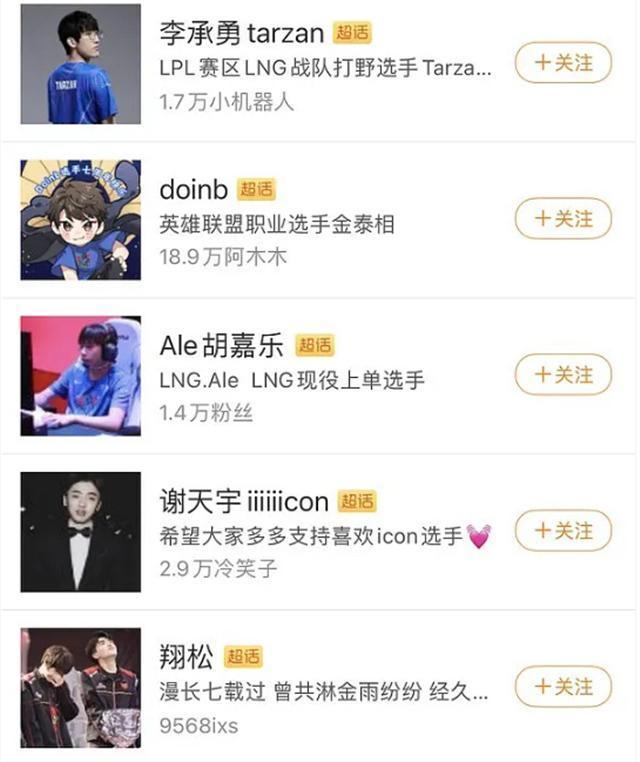Tap 关注 beside 翔松
The width and height of the screenshot is (640, 762).
pyautogui.click(x=563, y=687)
